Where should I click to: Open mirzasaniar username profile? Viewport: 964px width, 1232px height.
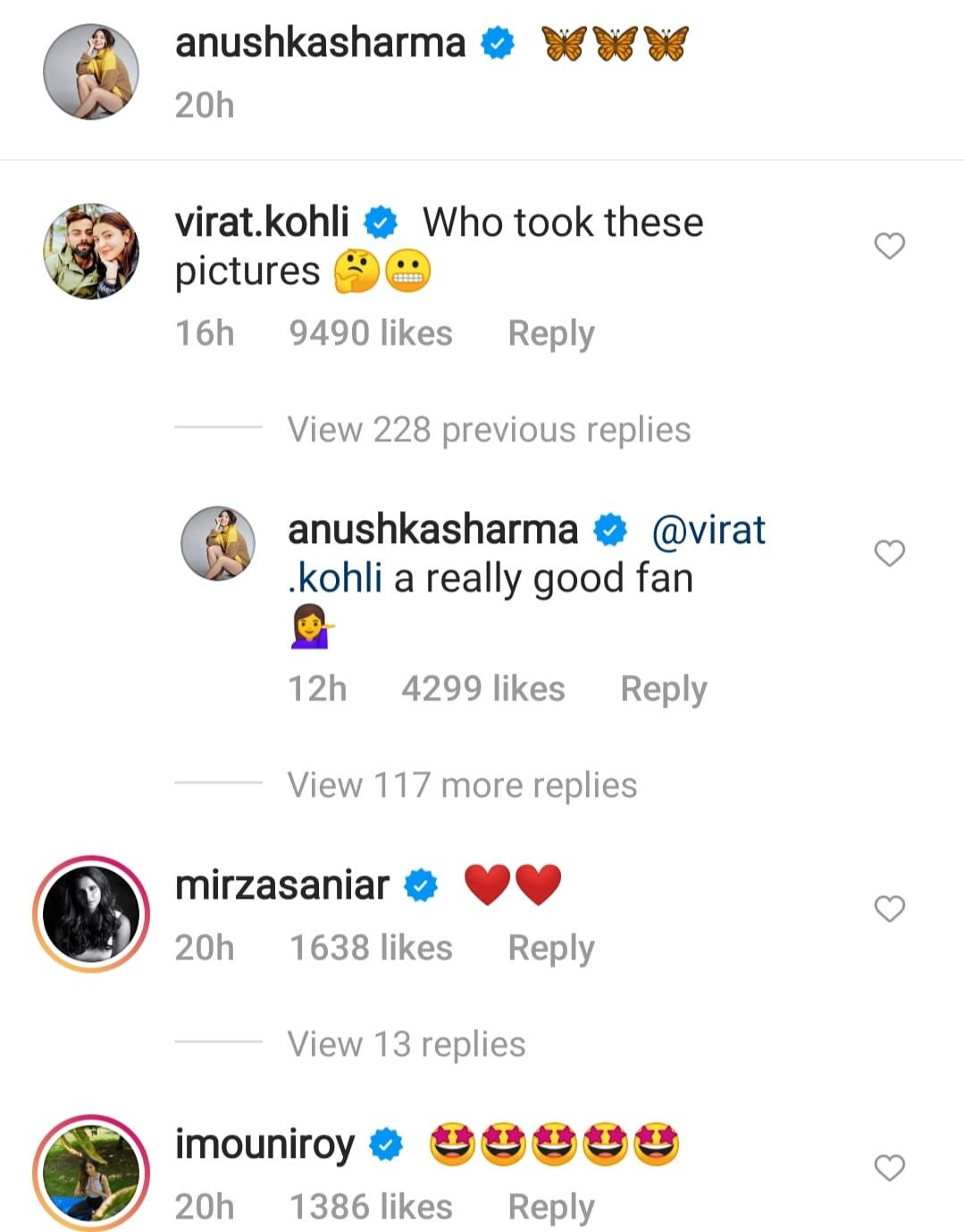coord(282,885)
